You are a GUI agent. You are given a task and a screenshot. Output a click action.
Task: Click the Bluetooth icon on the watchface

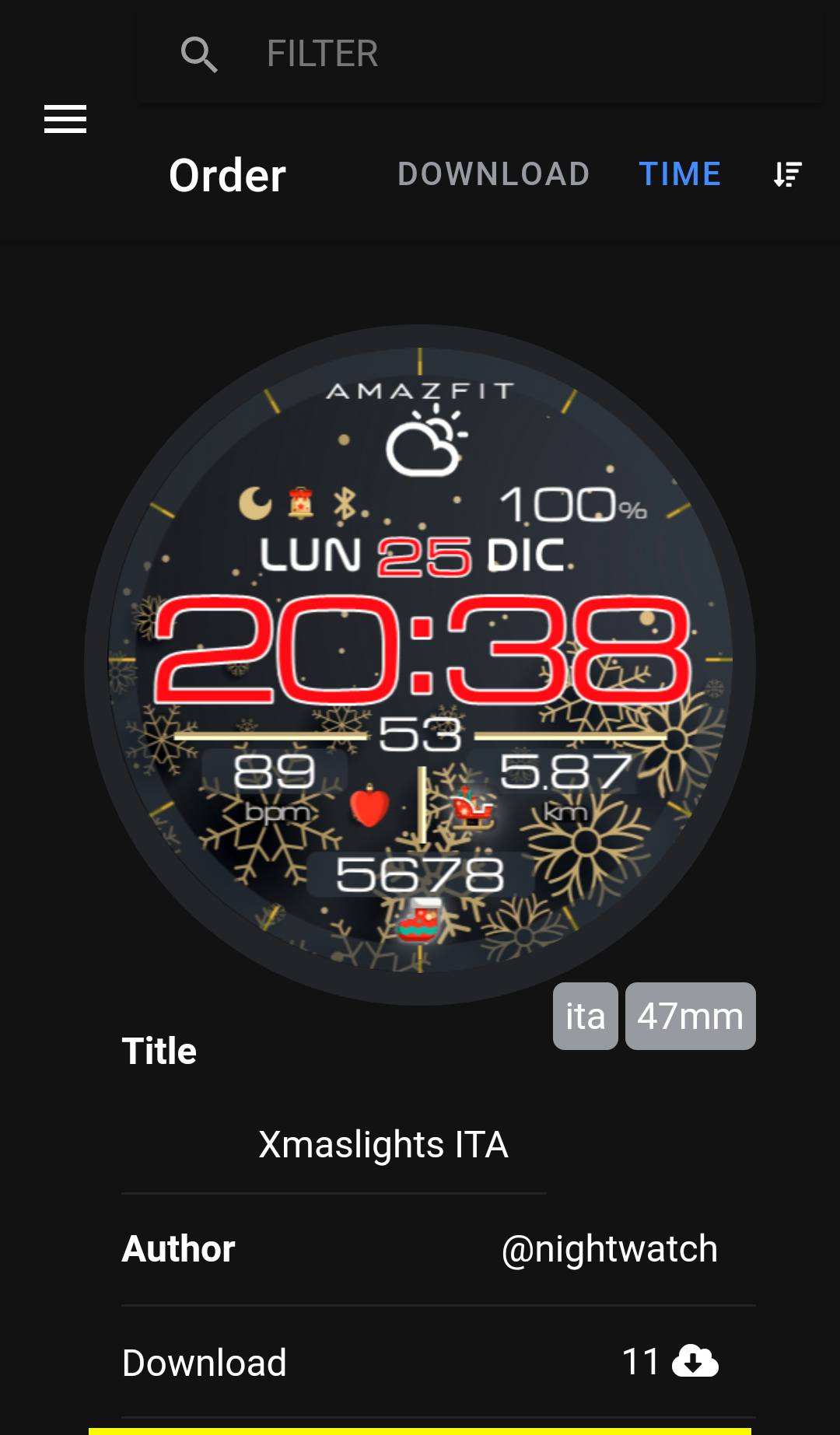348,502
